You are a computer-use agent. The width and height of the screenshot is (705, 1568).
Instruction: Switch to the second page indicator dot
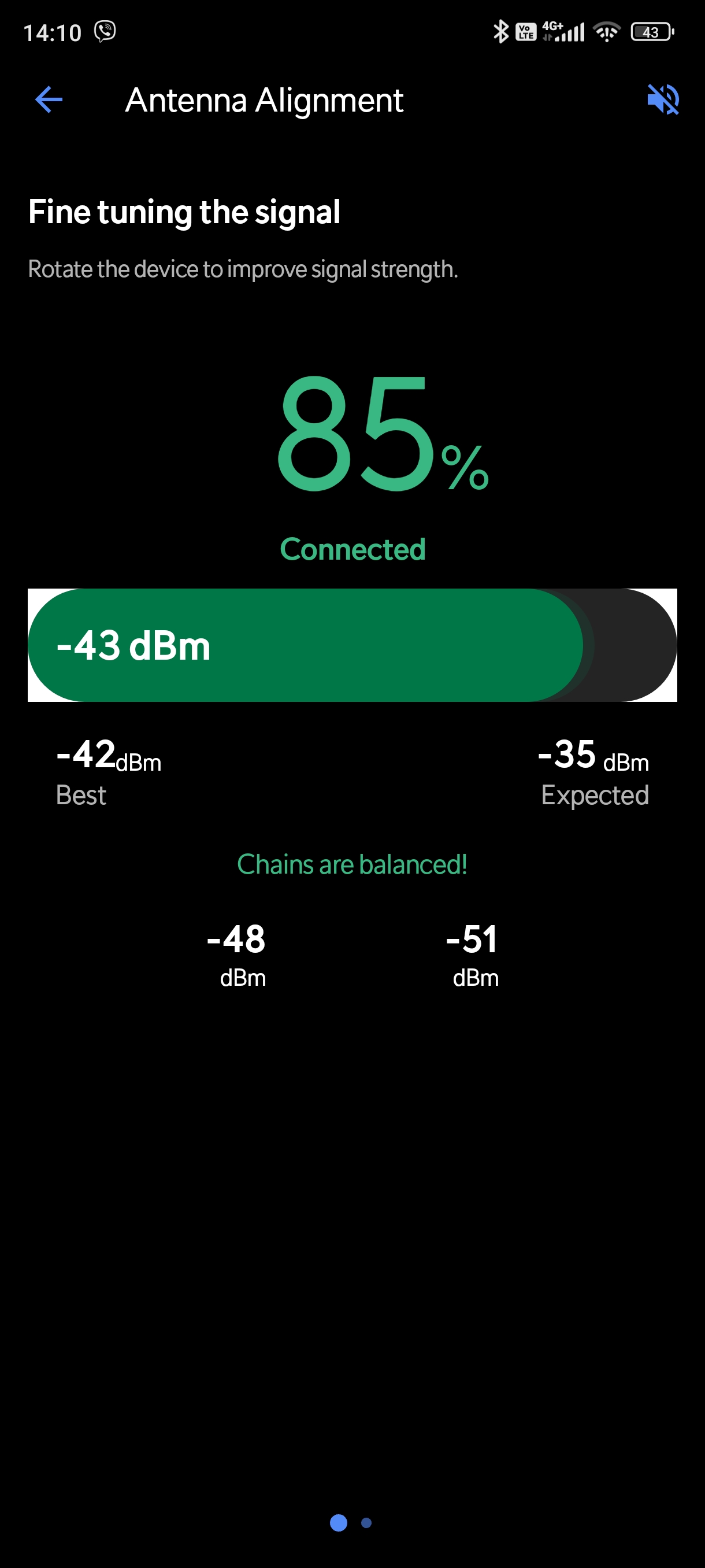(366, 1522)
